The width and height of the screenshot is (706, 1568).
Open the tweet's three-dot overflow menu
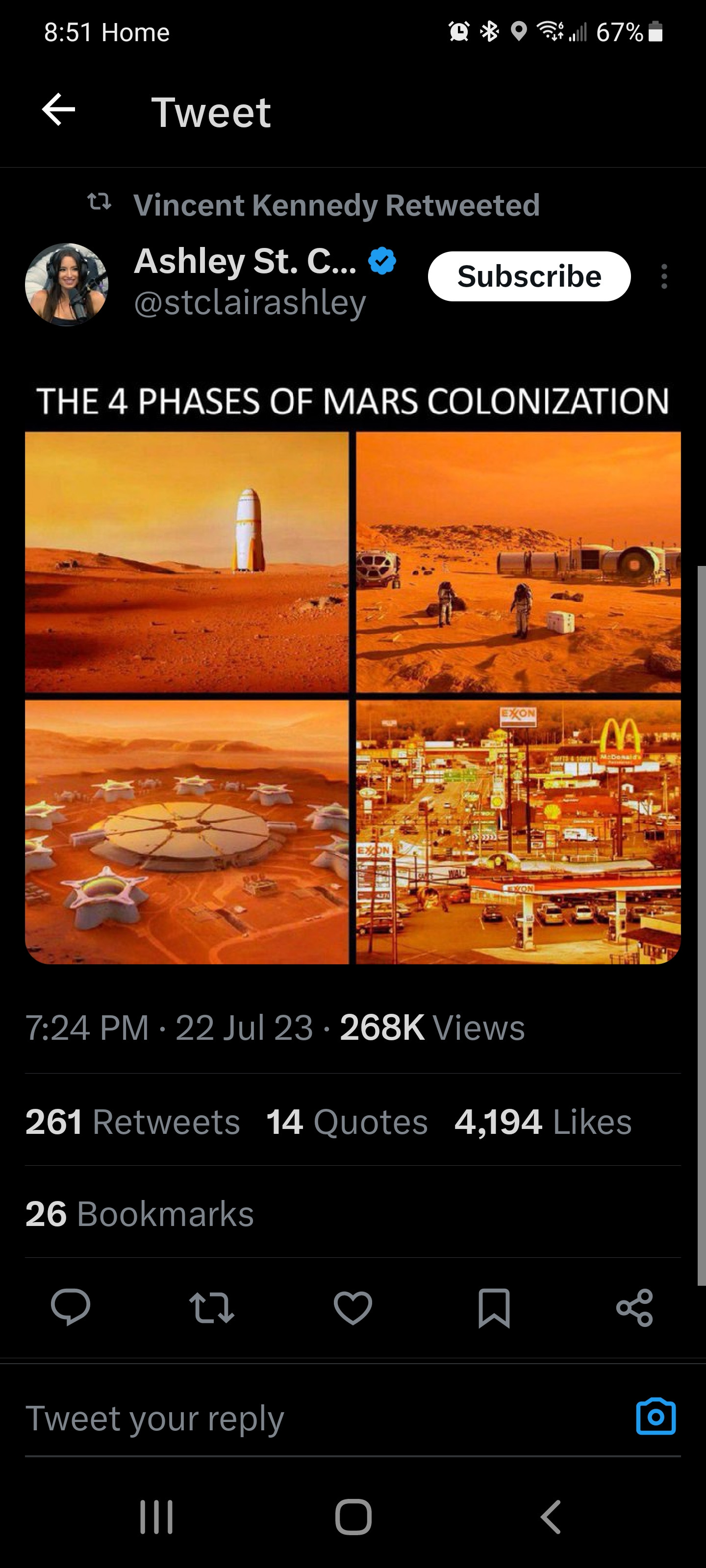[664, 276]
